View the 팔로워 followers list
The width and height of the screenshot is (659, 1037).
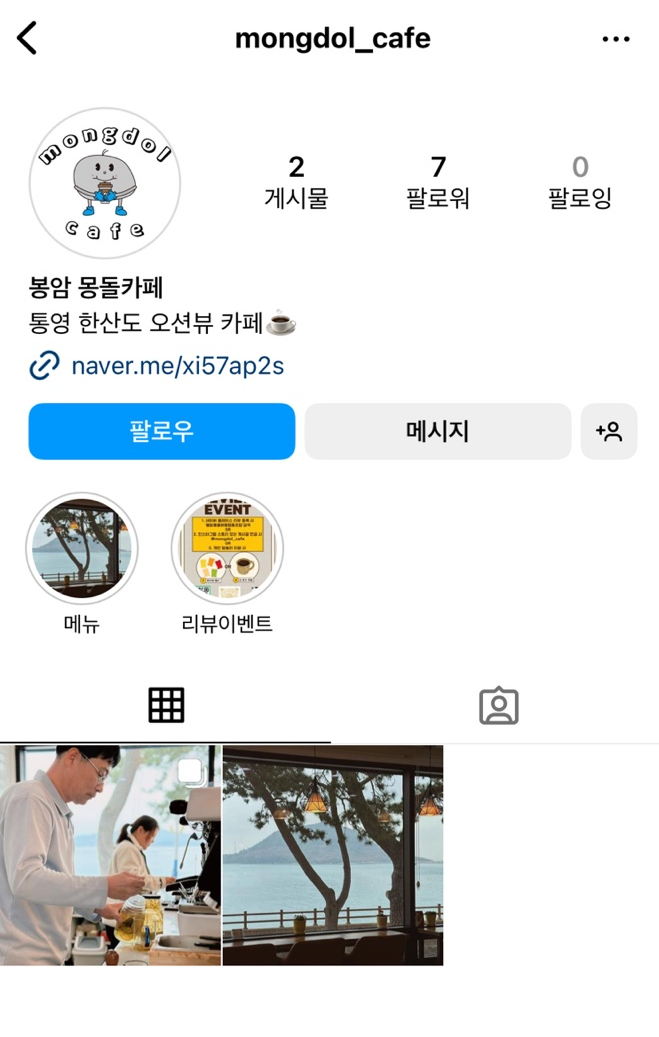[438, 182]
